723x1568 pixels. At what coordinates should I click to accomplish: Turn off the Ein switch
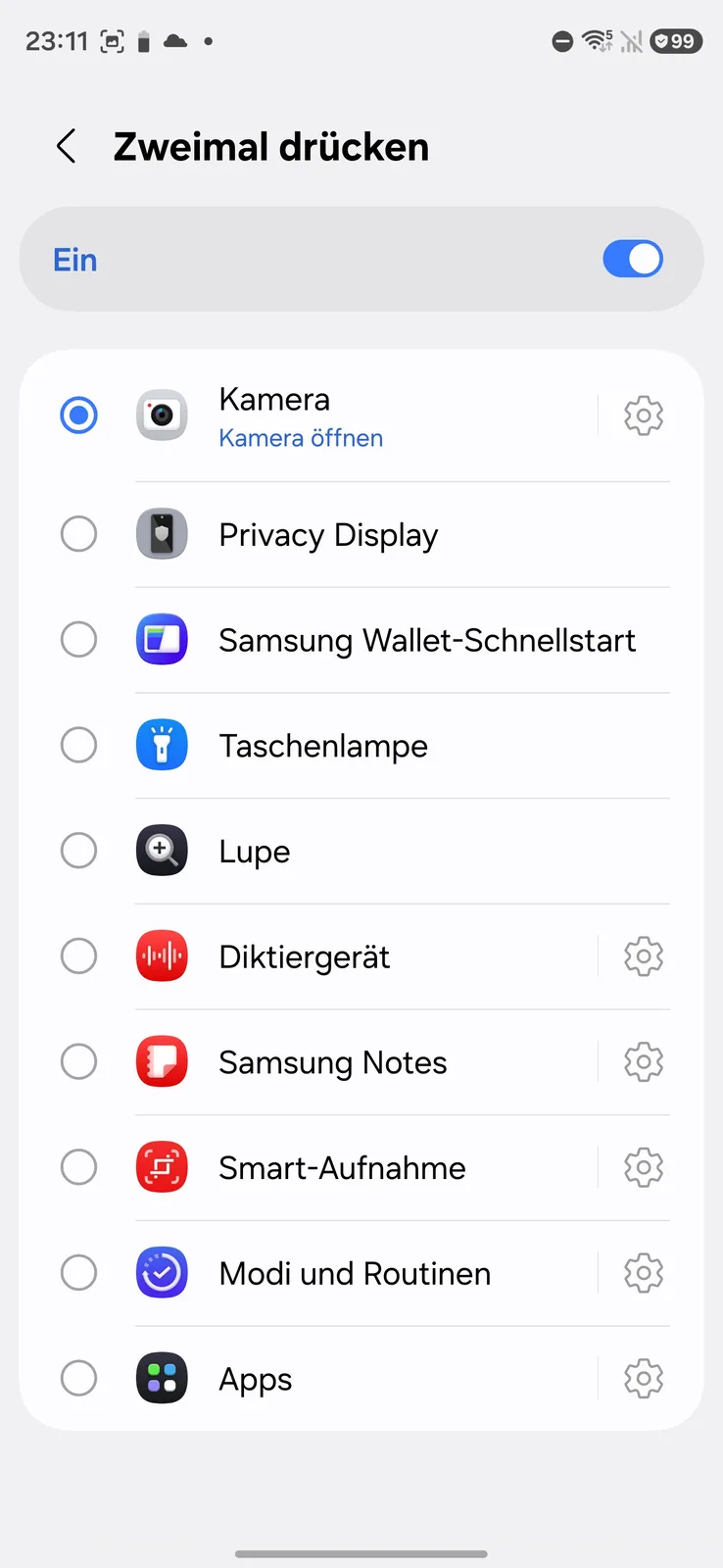[x=633, y=260]
